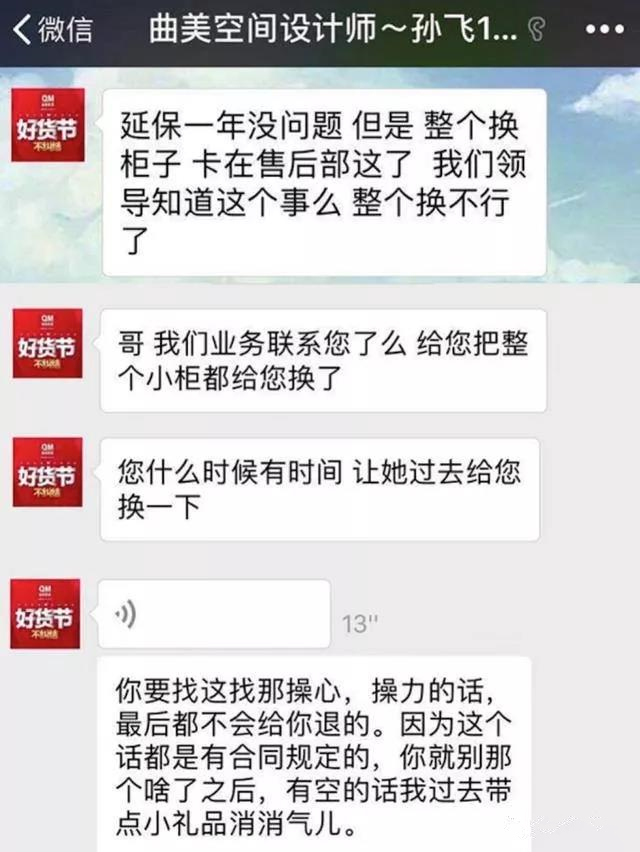Open sender avatar beside the 延保一年没问题 message
This screenshot has height=852, width=640.
(x=47, y=124)
